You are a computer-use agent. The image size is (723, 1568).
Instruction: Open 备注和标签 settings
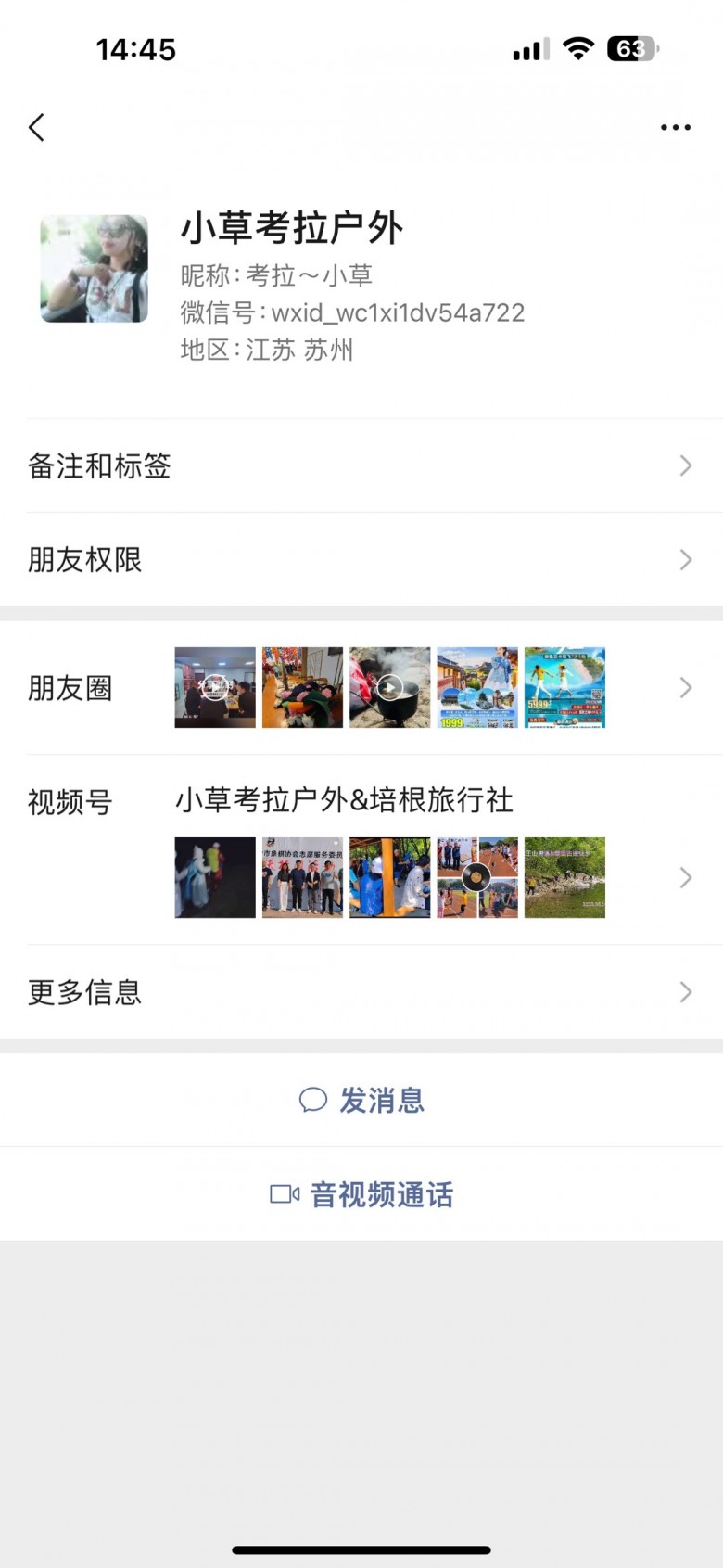[361, 465]
